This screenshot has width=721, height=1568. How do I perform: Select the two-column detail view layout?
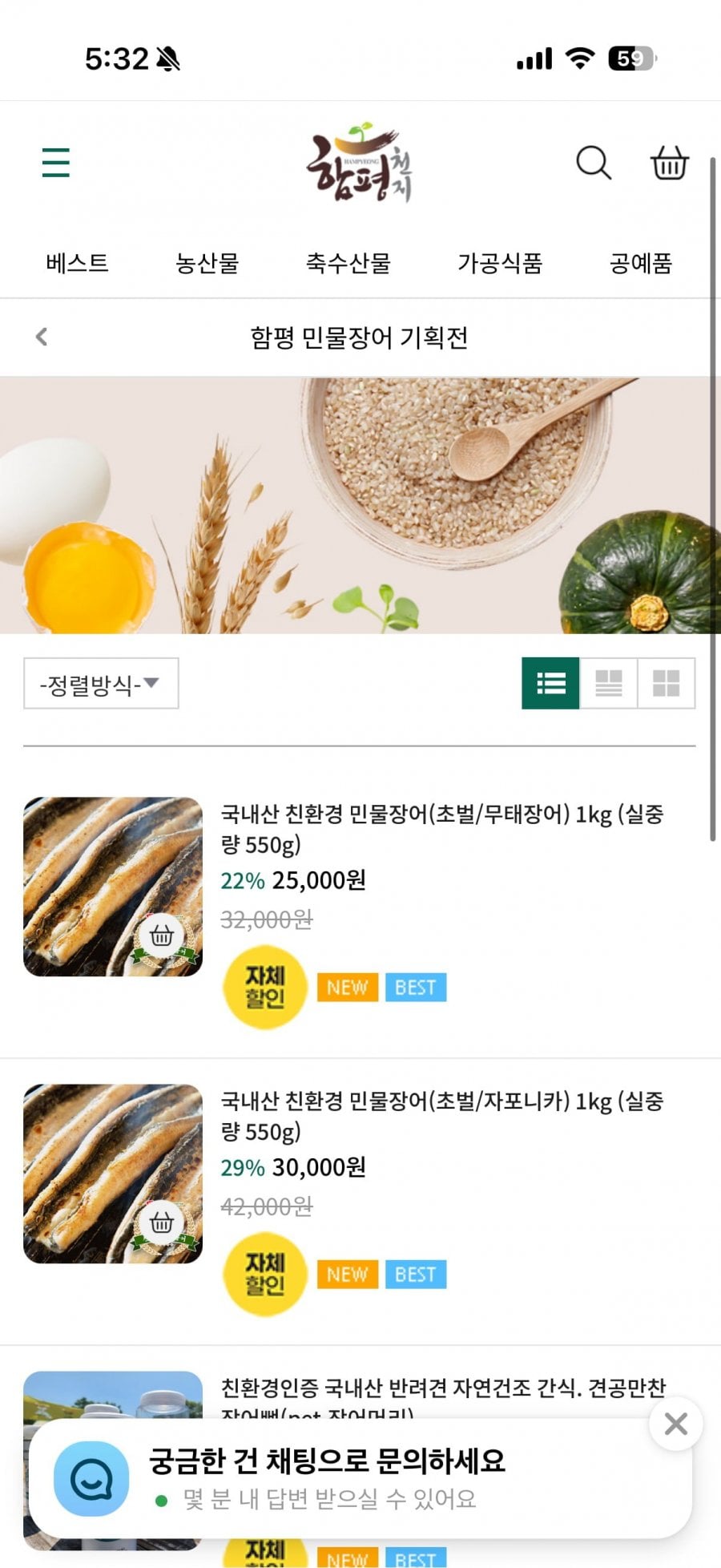tap(609, 684)
